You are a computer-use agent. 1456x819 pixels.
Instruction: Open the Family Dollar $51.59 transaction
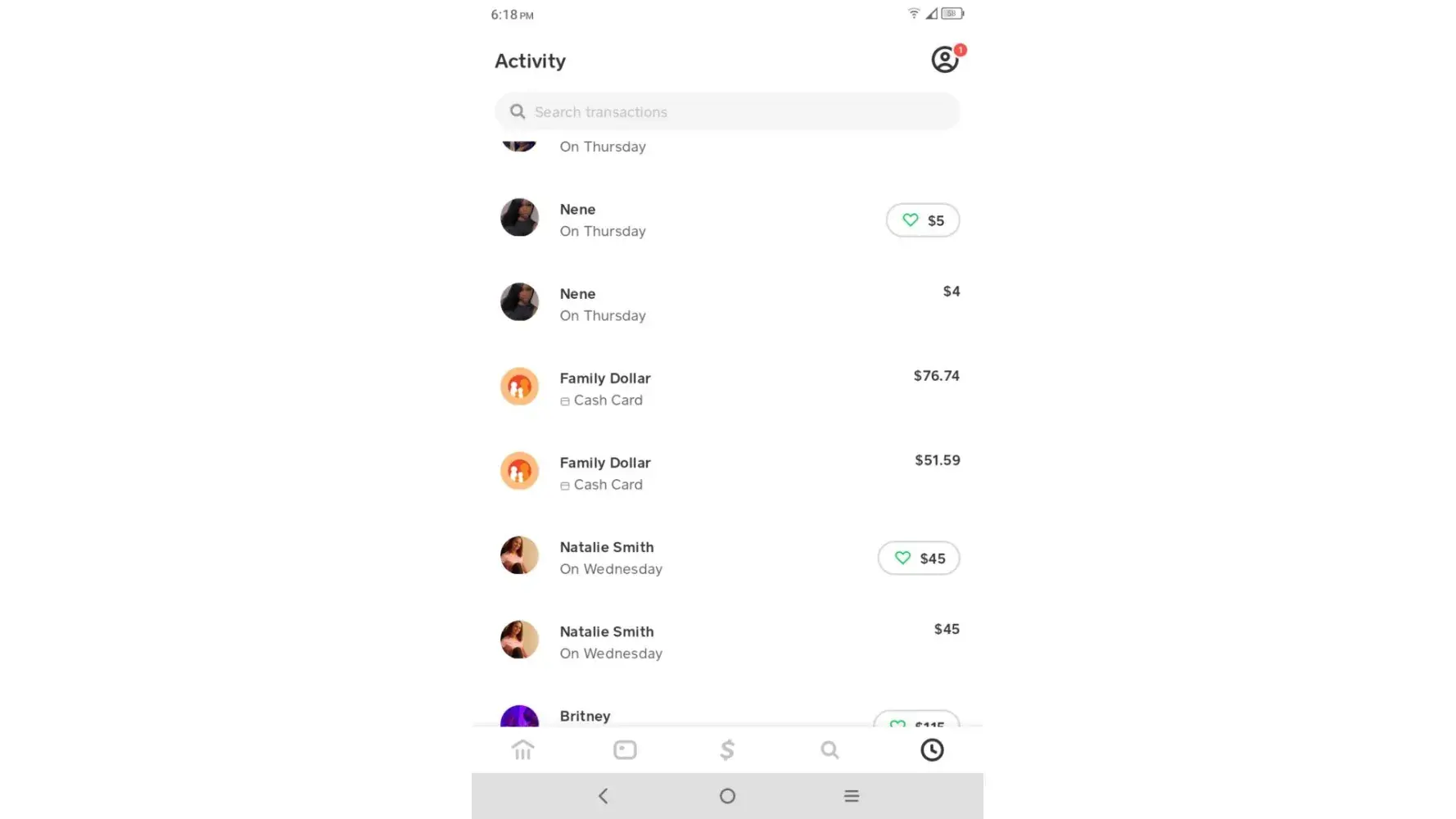coord(727,473)
